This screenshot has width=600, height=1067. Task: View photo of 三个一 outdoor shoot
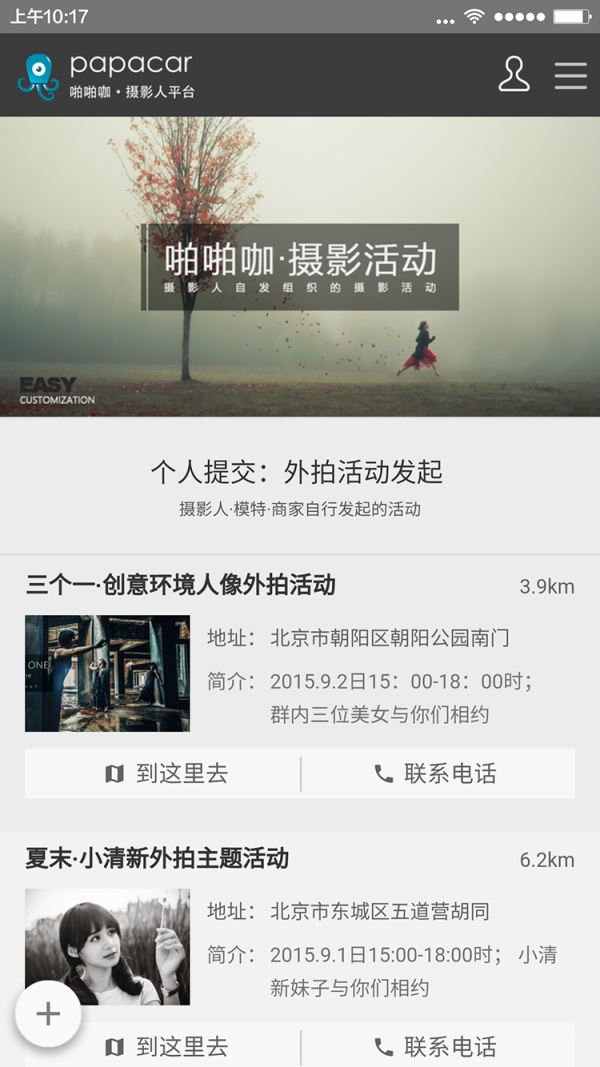point(107,673)
